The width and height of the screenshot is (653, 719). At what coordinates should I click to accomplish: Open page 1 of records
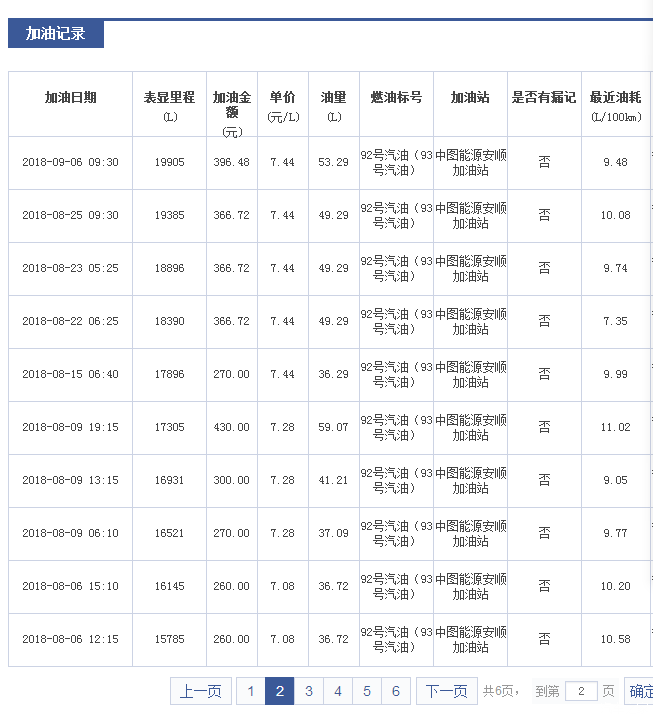(250, 691)
